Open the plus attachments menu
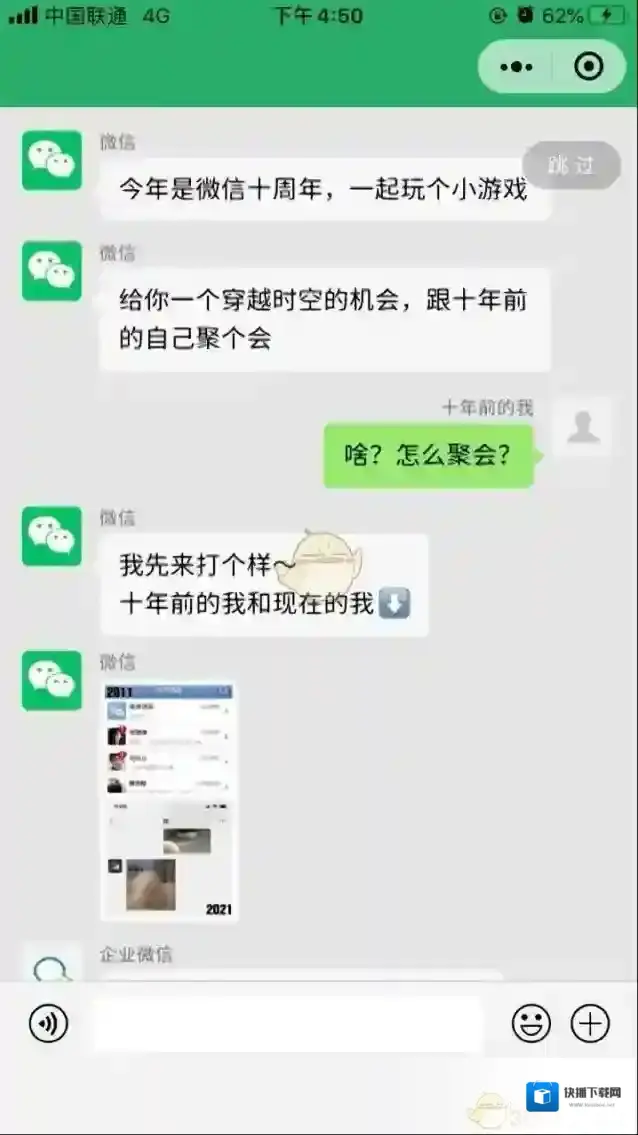 (590, 1023)
